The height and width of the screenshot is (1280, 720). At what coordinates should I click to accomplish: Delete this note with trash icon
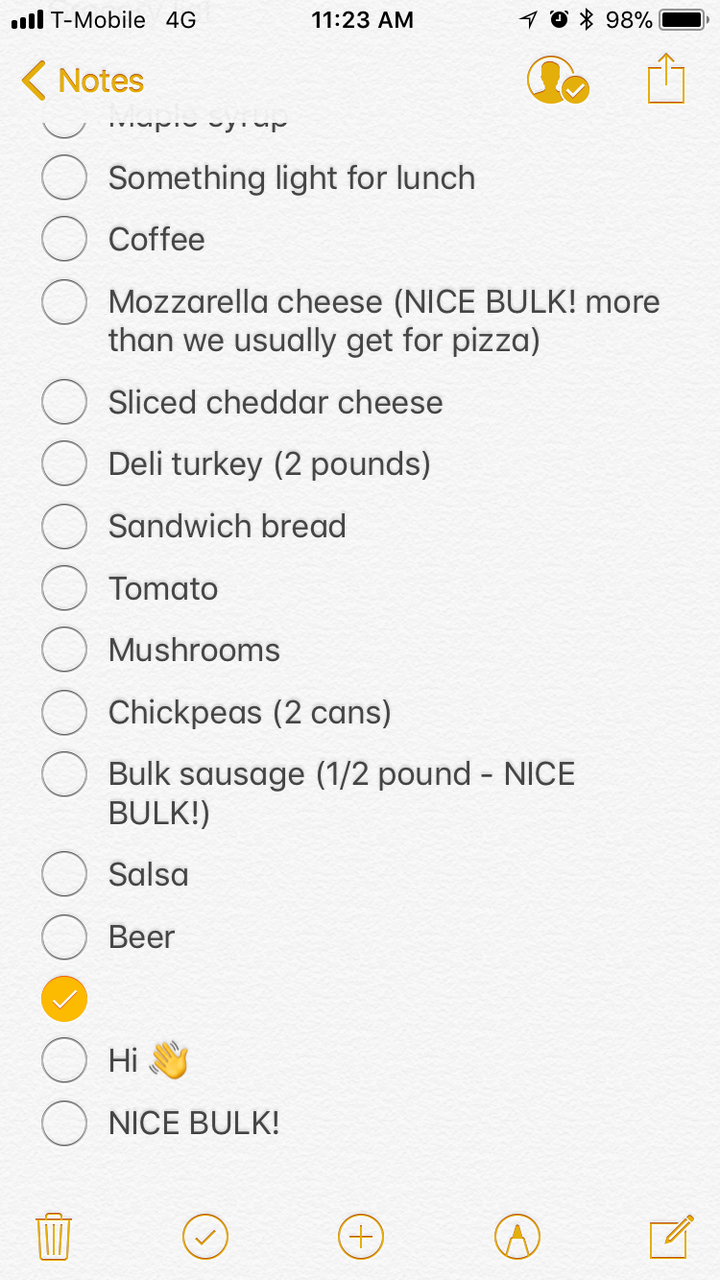tap(53, 1237)
